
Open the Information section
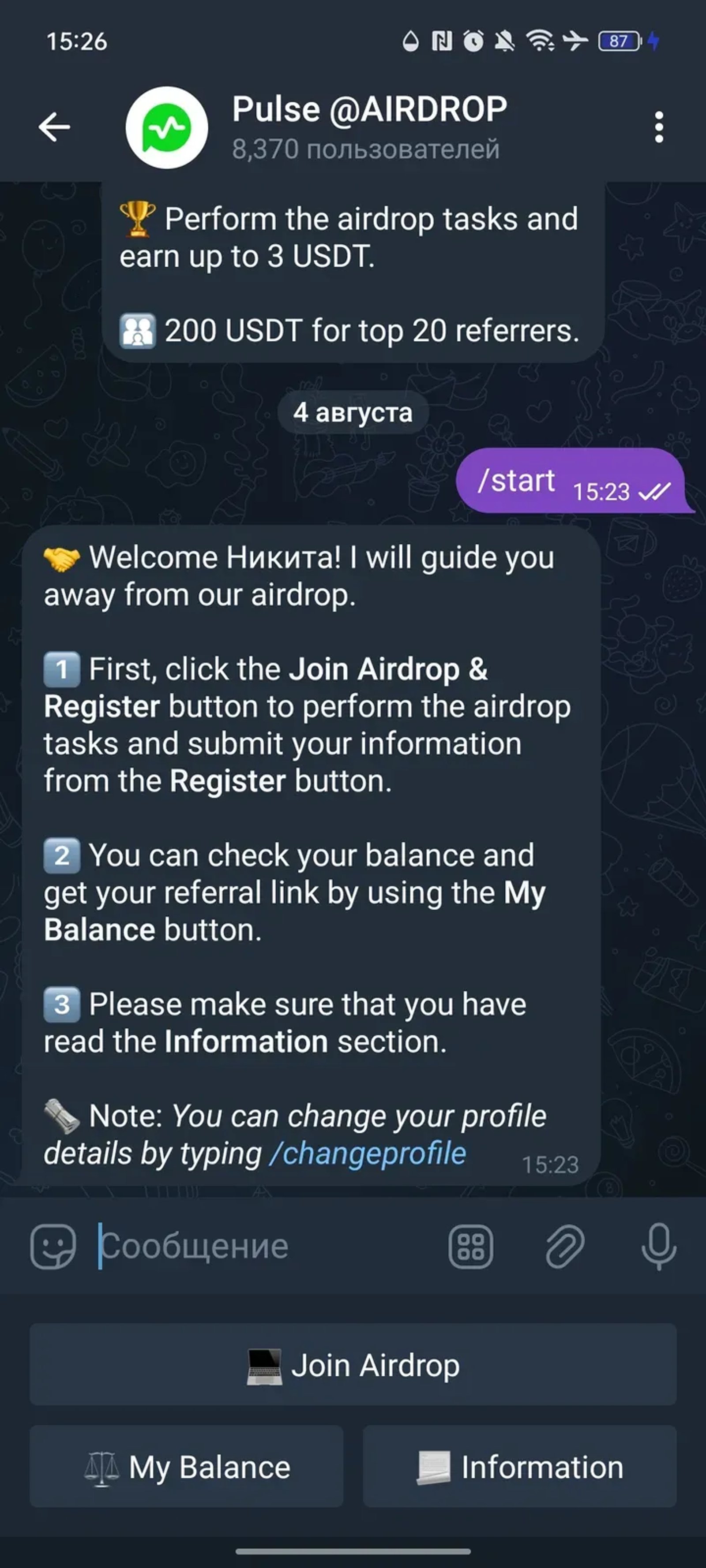point(521,1467)
